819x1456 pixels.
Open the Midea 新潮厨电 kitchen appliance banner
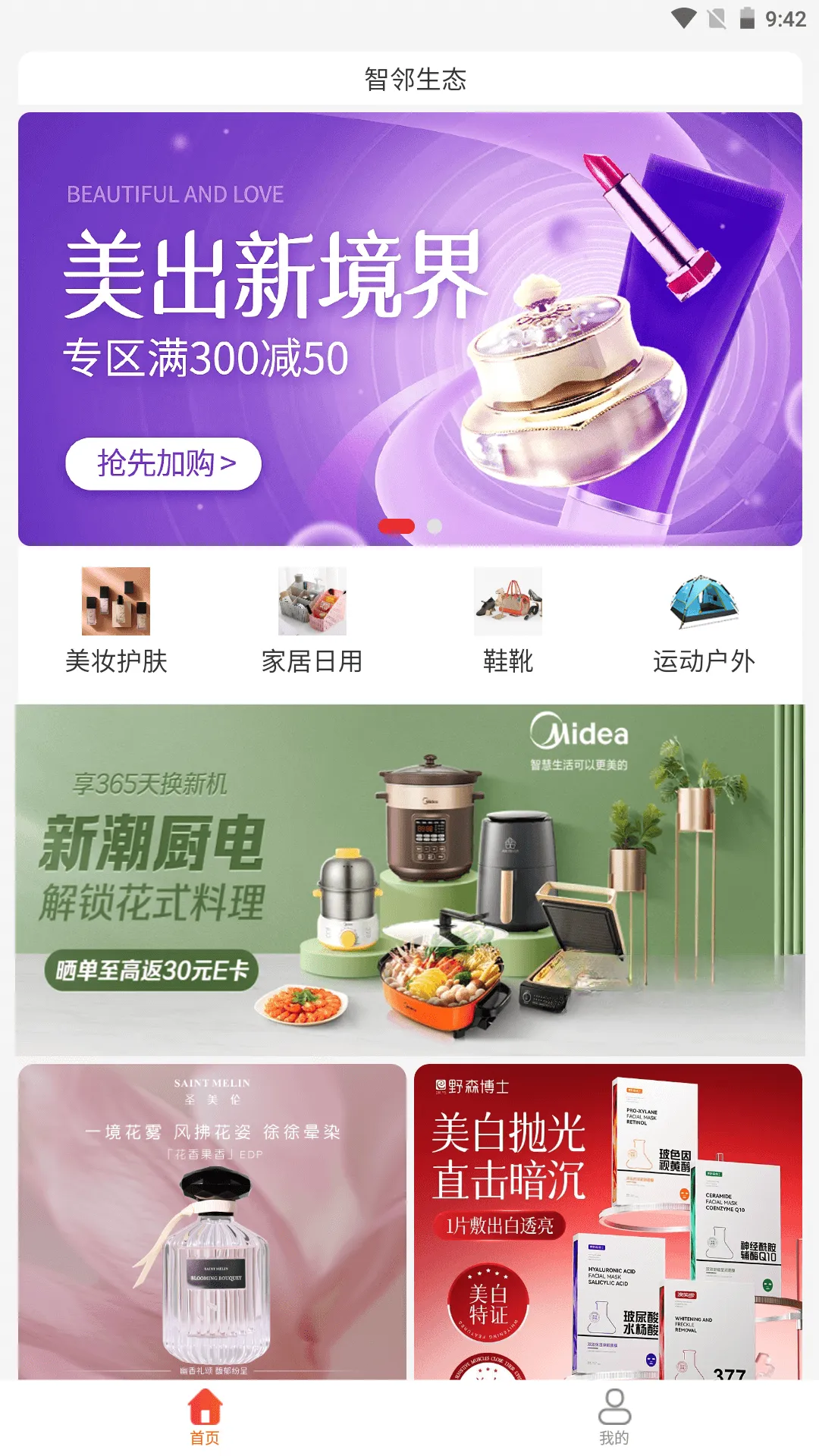click(410, 880)
